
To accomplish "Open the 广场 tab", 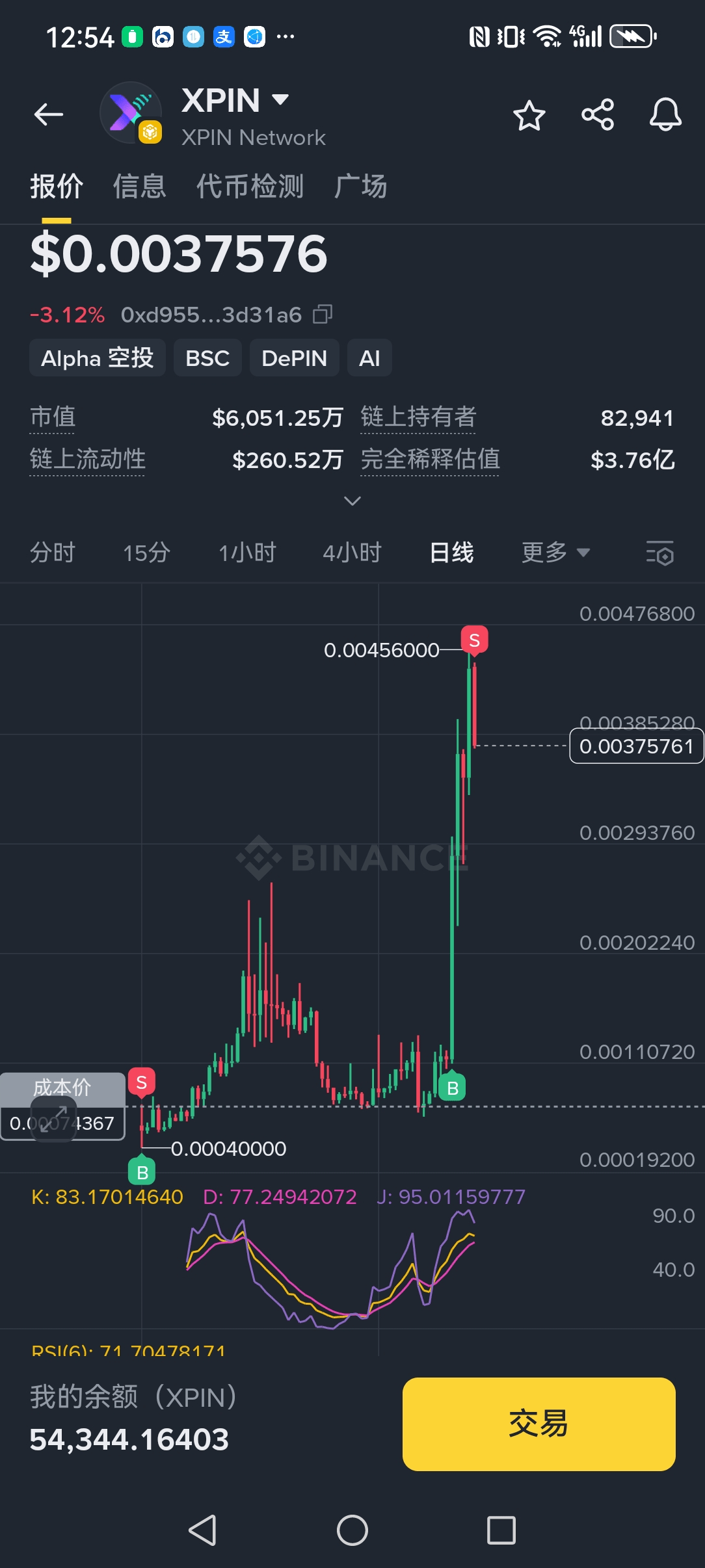I will pos(360,187).
